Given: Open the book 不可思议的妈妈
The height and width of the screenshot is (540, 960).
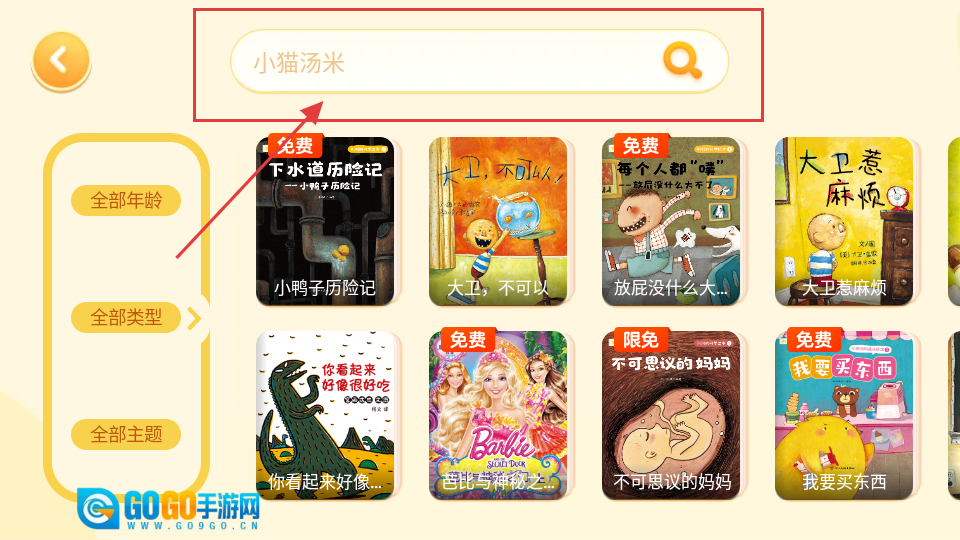Looking at the screenshot, I should tap(671, 415).
